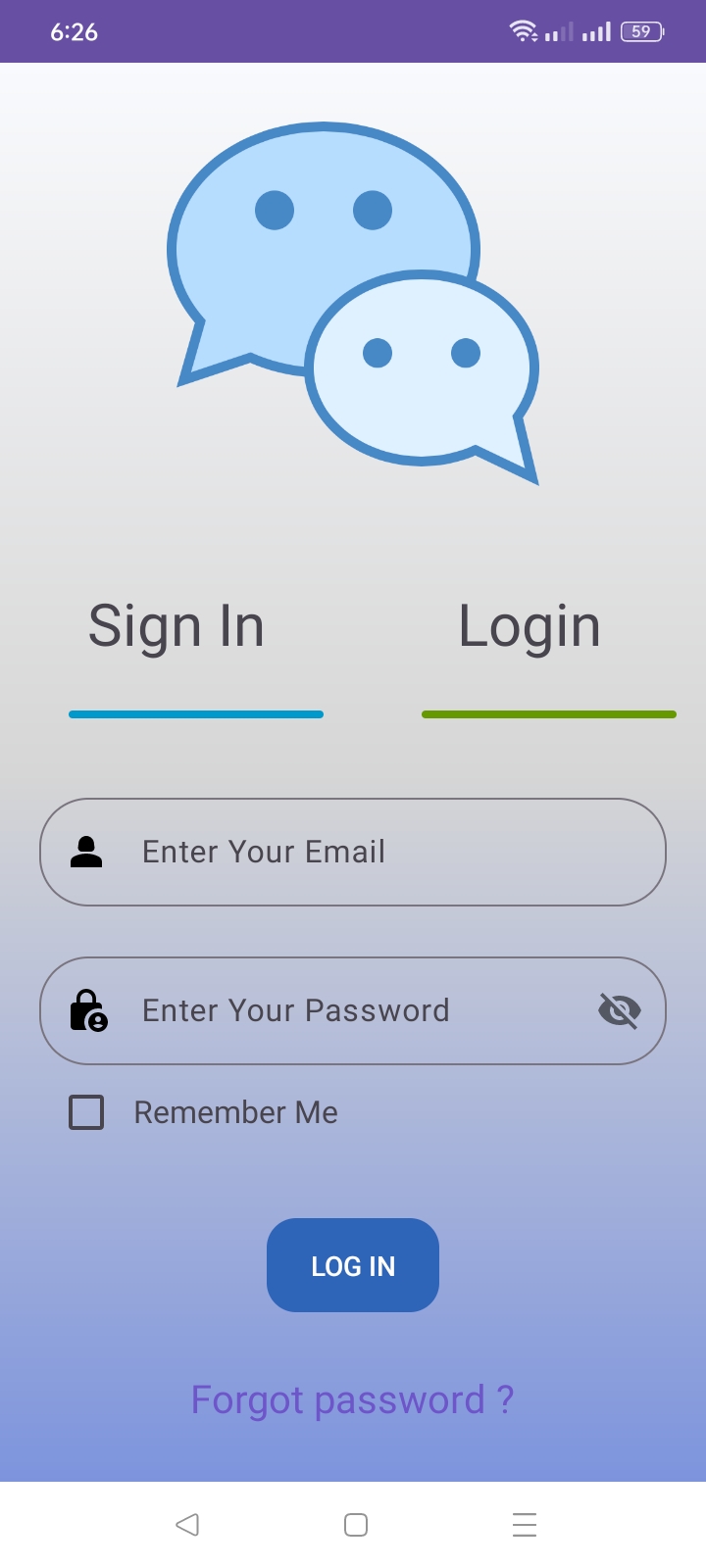Tap the LOG IN button
The image size is (706, 1568).
point(353,1265)
